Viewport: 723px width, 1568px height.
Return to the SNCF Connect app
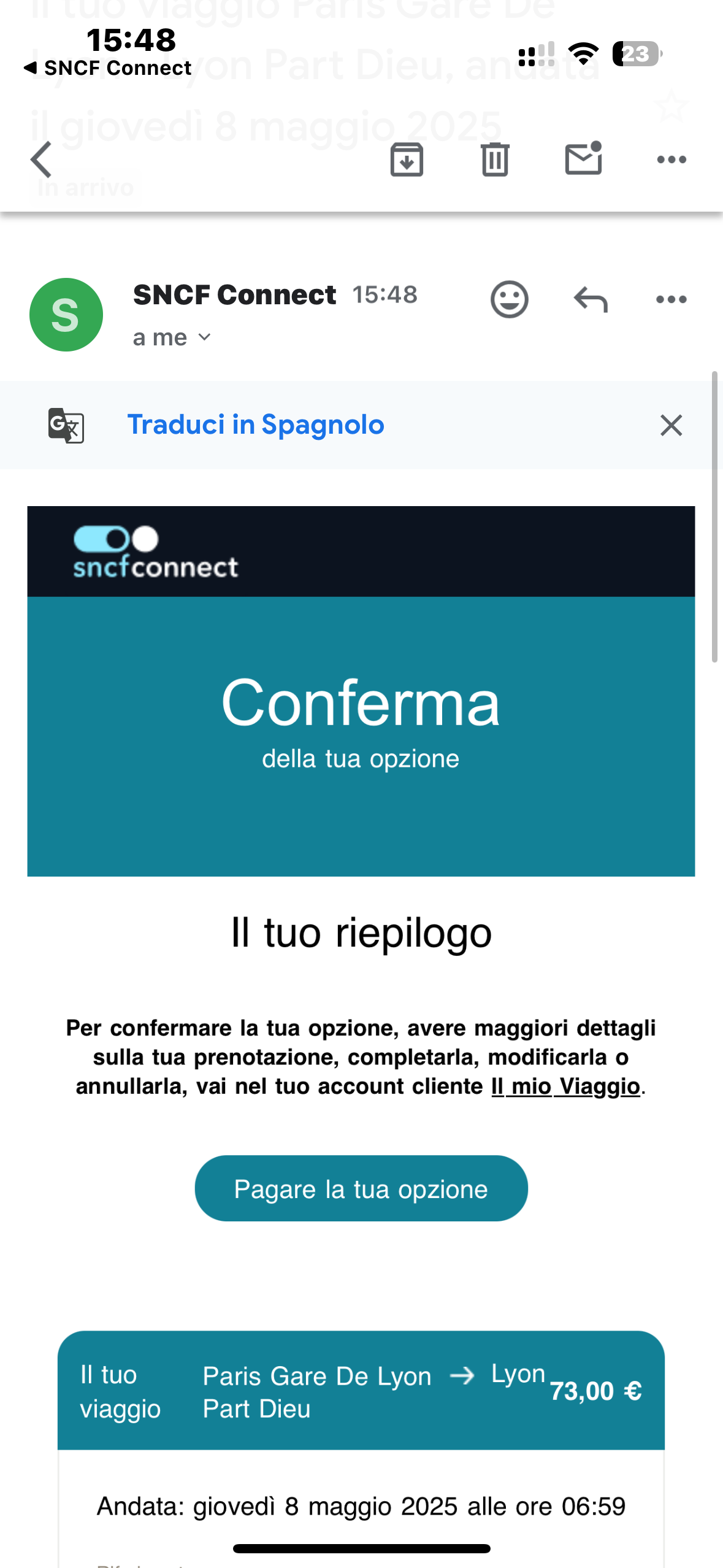[x=108, y=67]
